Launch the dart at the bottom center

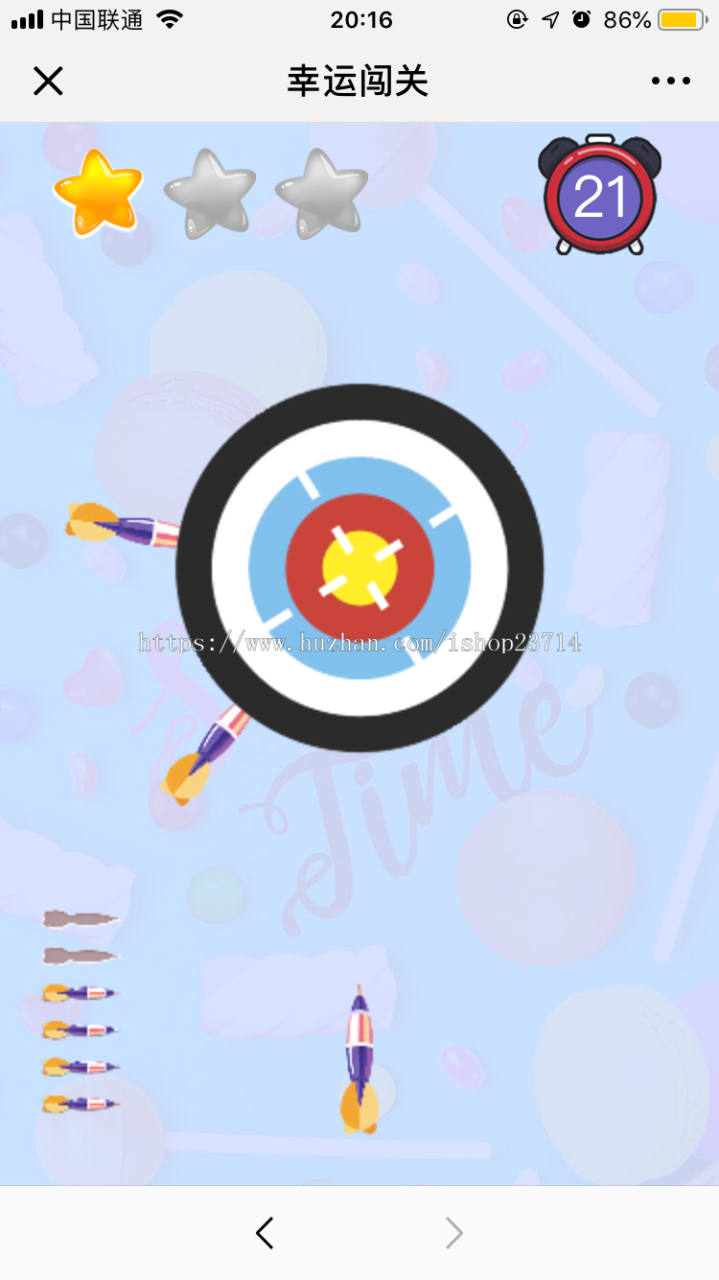click(x=359, y=1062)
